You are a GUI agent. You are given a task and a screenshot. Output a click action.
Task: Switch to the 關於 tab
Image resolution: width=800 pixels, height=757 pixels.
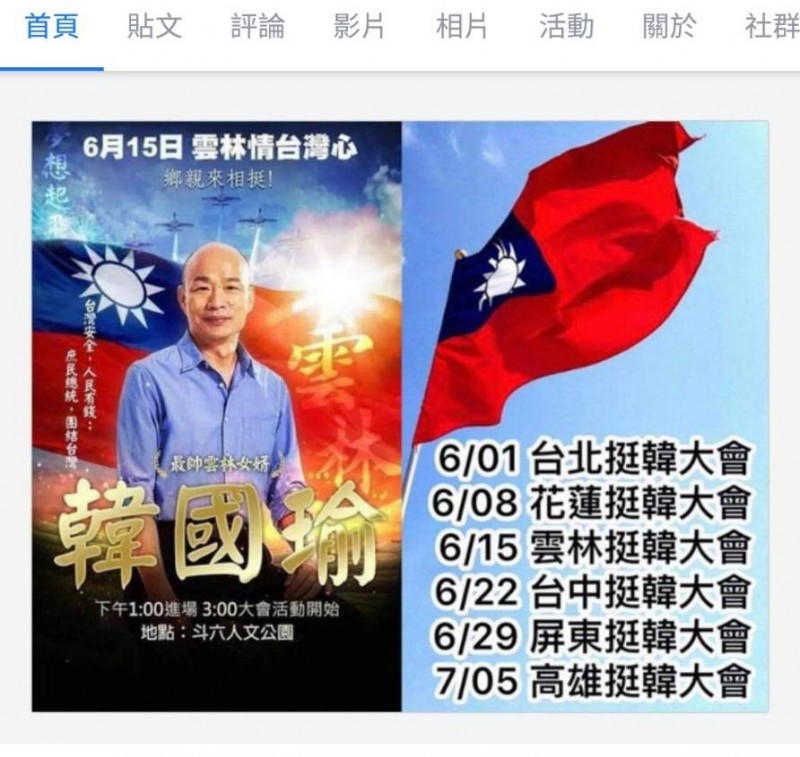pos(669,27)
